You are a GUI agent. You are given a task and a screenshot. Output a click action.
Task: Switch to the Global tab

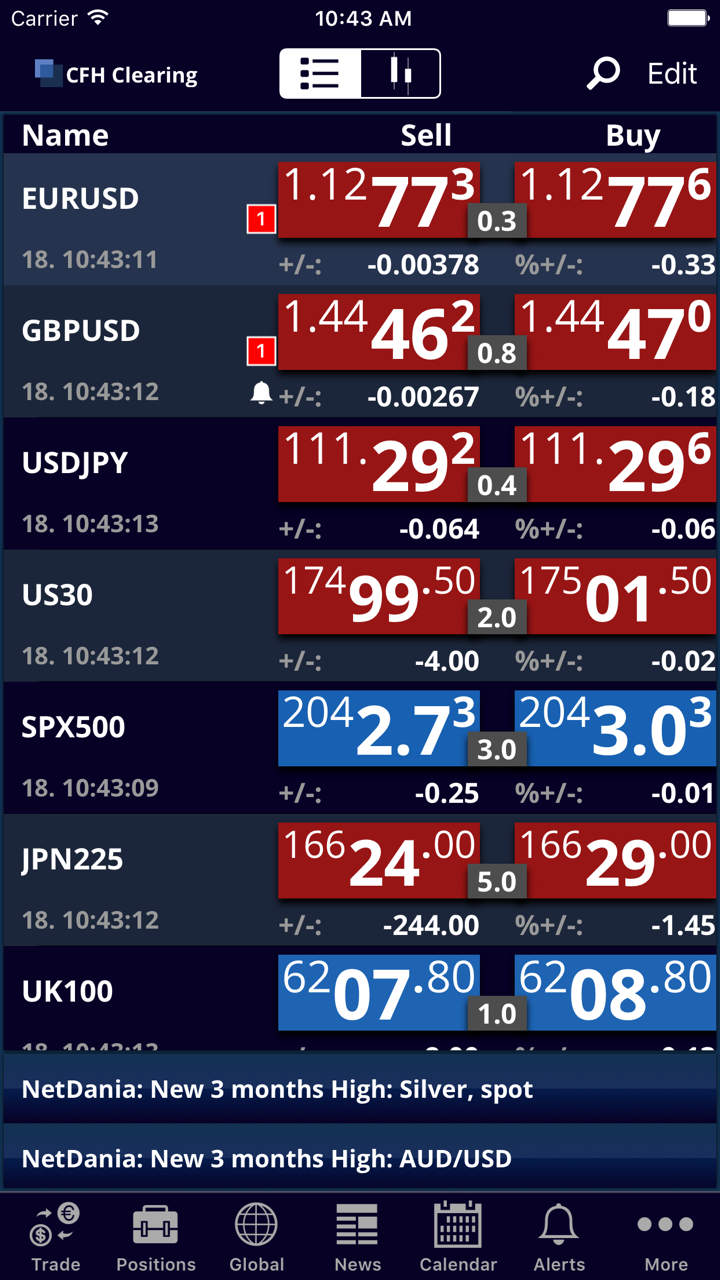[257, 1236]
